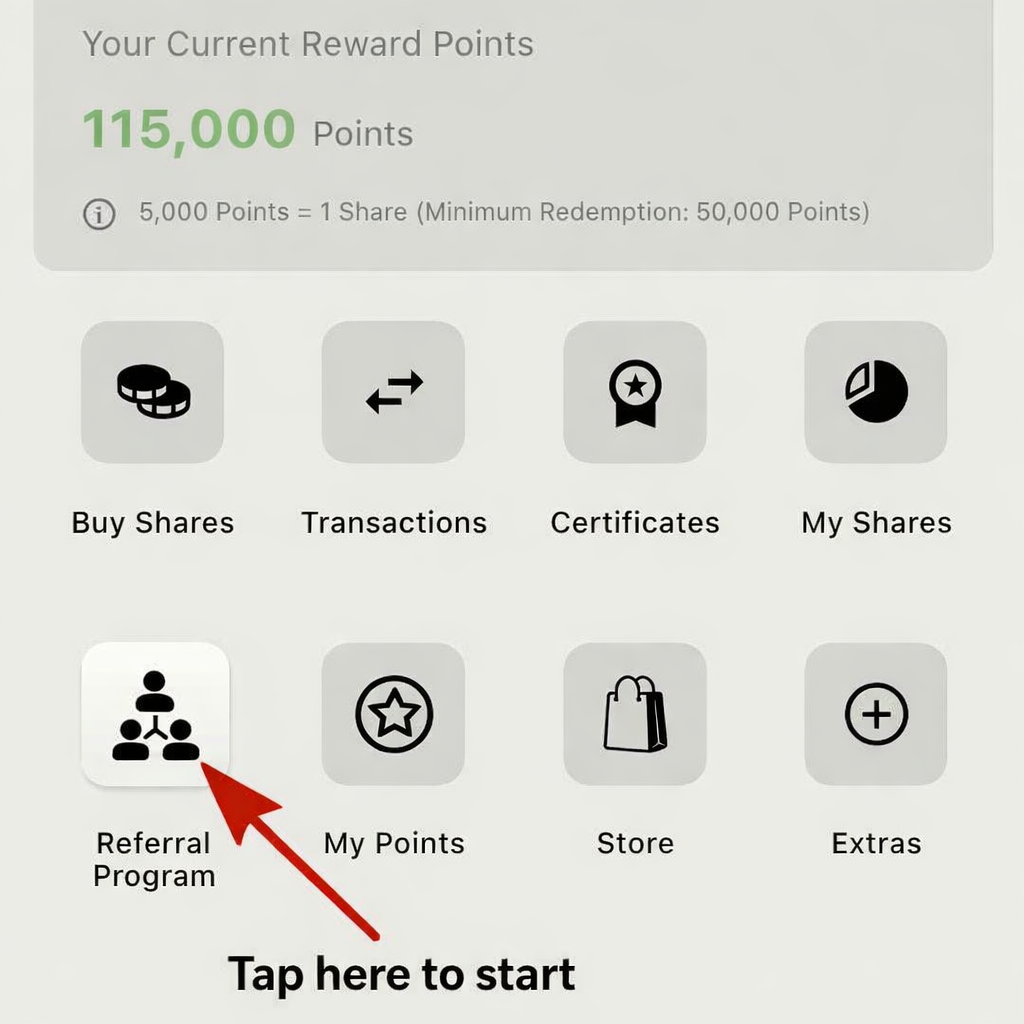Check My Points
This screenshot has width=1024, height=1024.
[393, 714]
